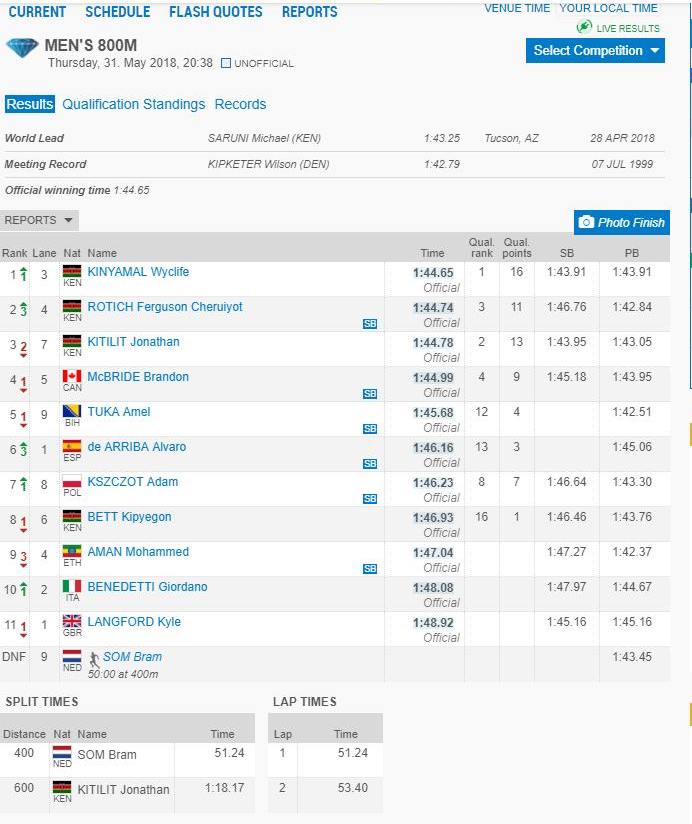Switch to Qualification Standings tab
This screenshot has height=824, width=692.
[x=133, y=104]
